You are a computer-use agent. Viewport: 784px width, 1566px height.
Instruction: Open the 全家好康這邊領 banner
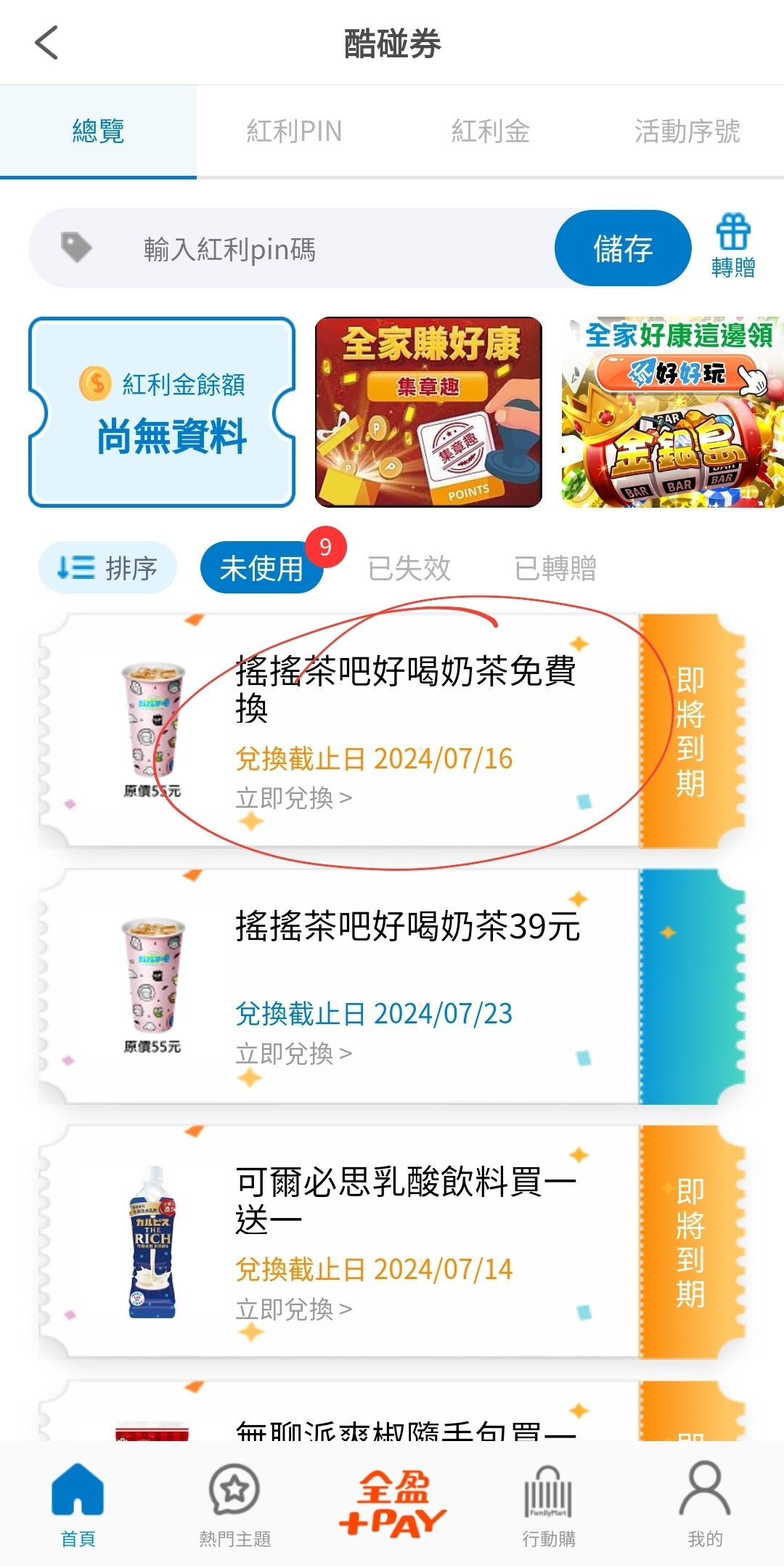672,412
